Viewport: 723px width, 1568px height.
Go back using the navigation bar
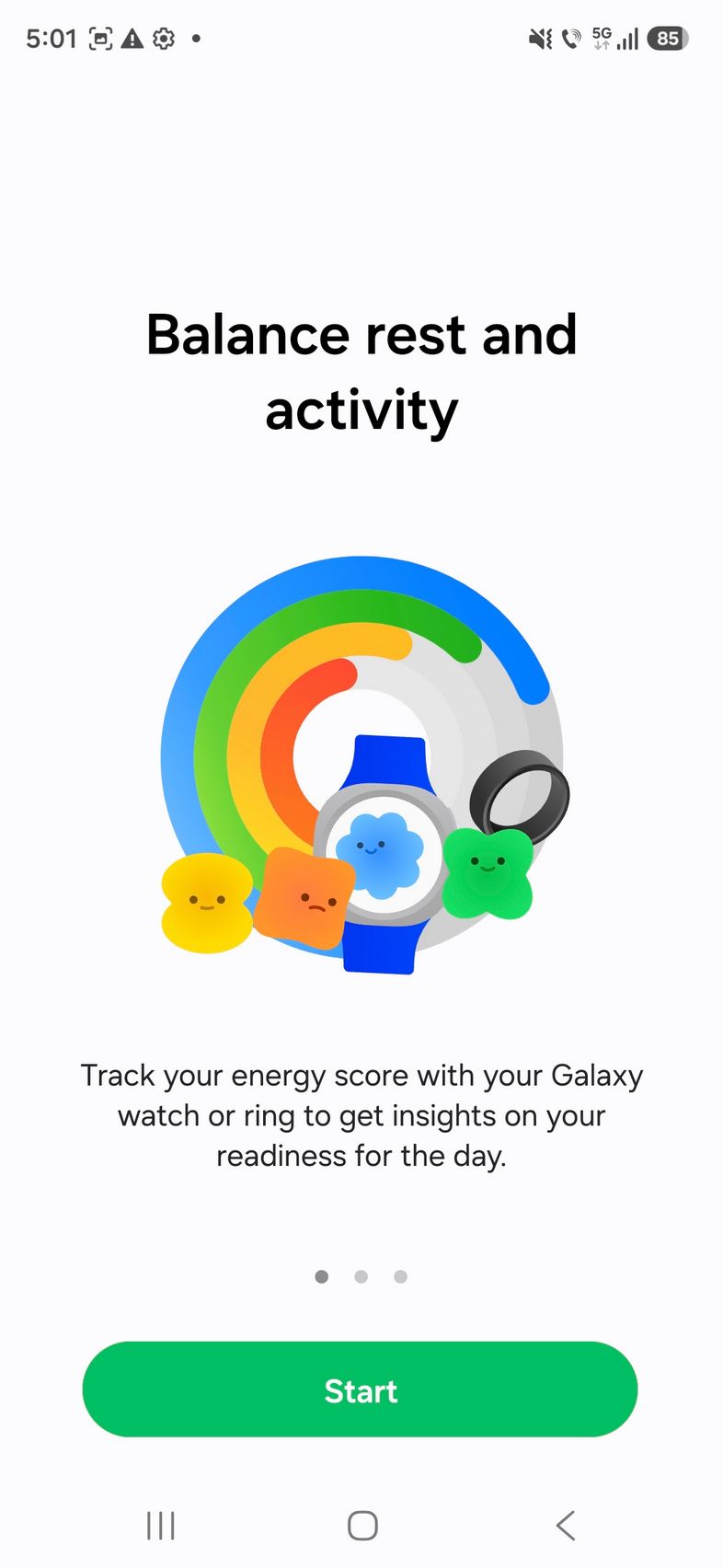pyautogui.click(x=565, y=1525)
